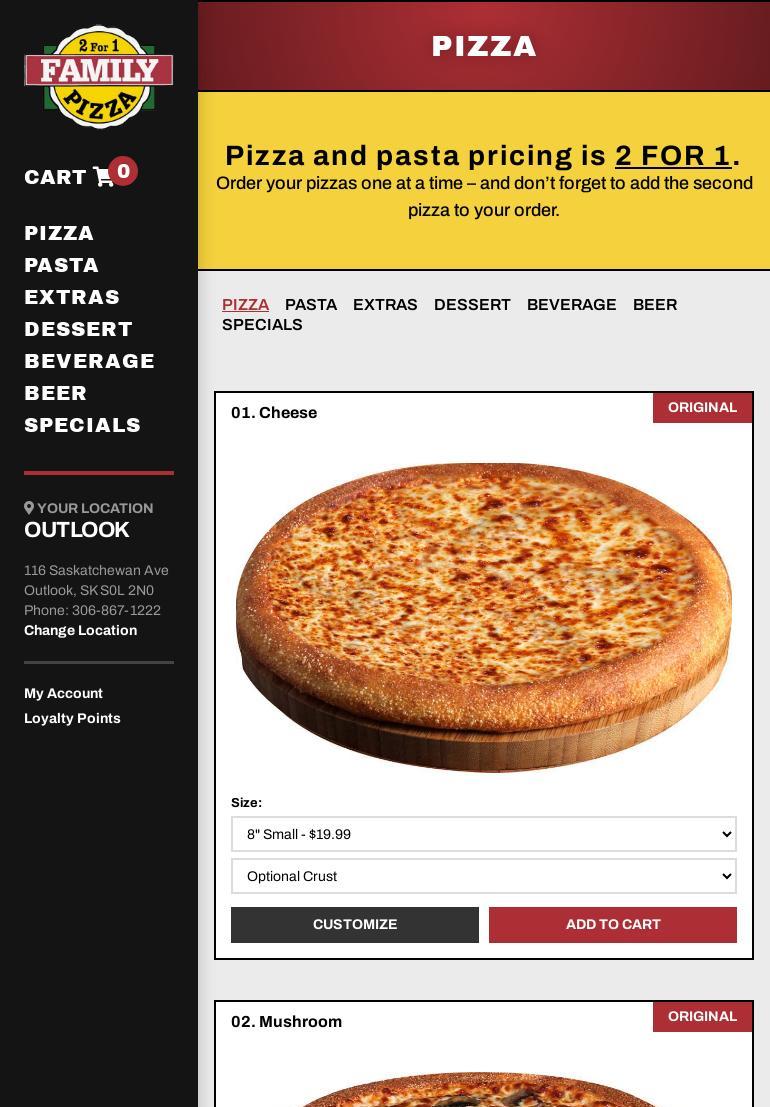
Task: Switch to the Specials tab above the products
Action: tap(262, 324)
